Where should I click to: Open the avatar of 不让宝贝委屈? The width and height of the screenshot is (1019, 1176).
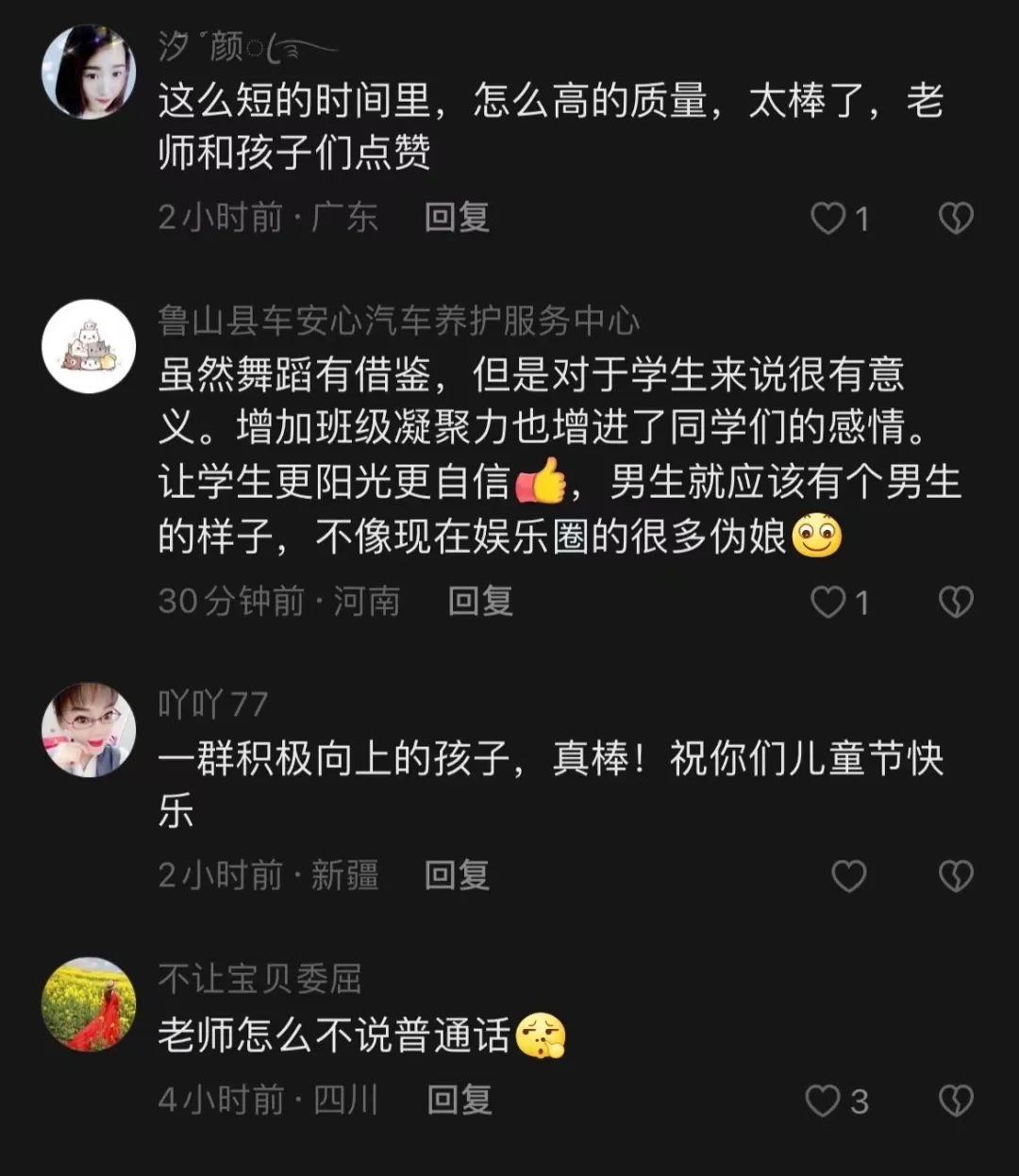[89, 1003]
